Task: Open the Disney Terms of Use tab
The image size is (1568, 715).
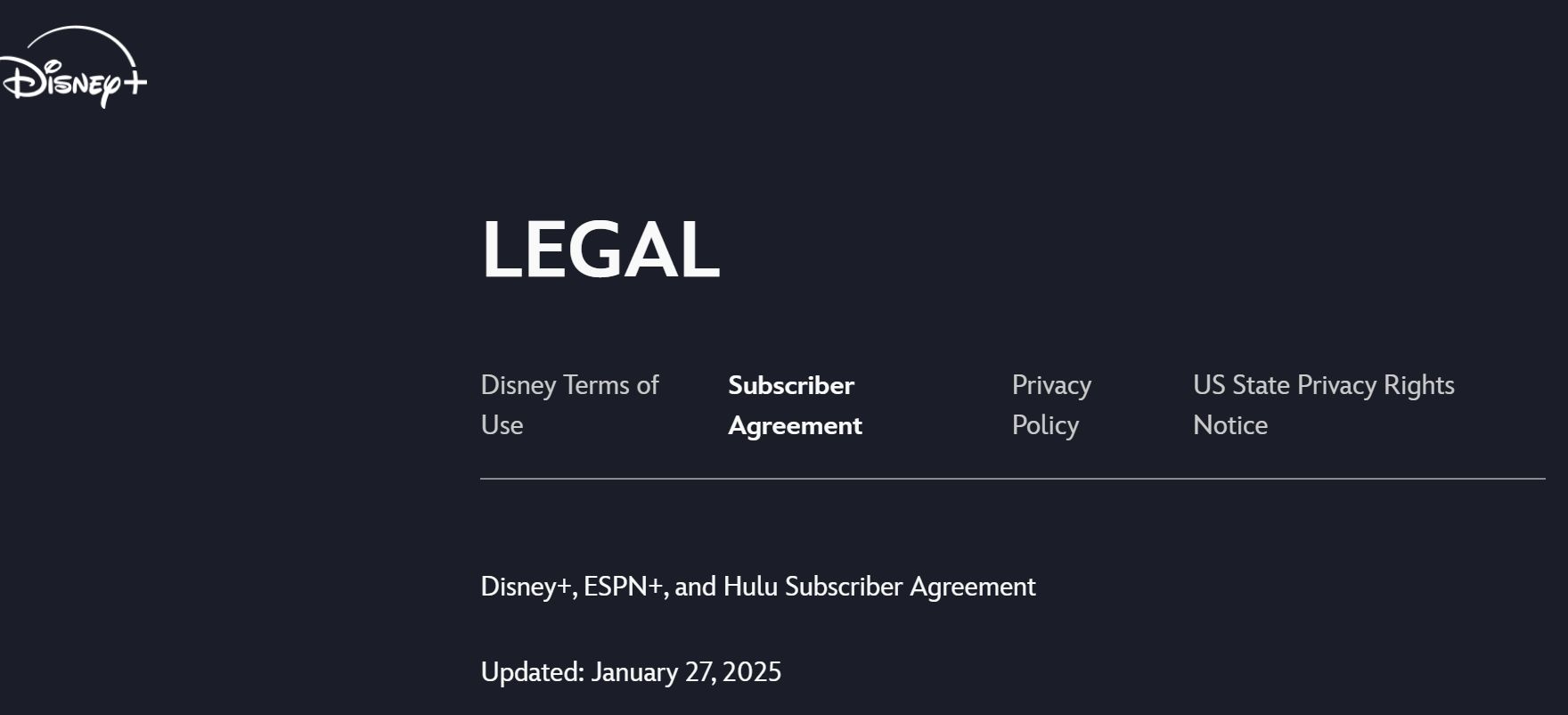Action: tap(568, 405)
